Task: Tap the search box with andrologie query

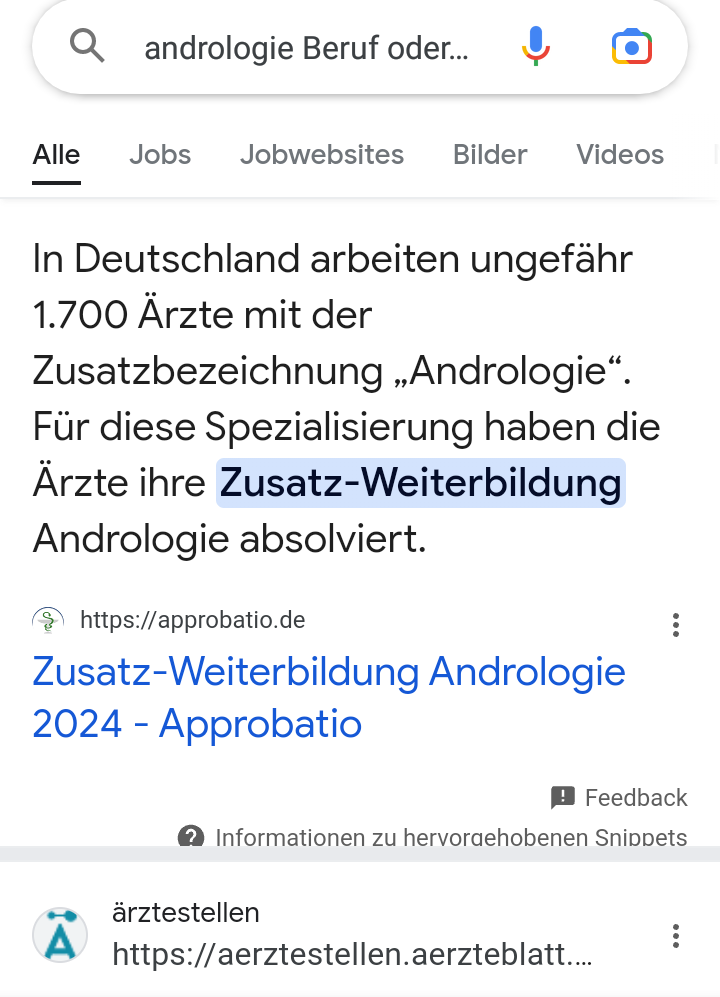Action: [x=305, y=48]
